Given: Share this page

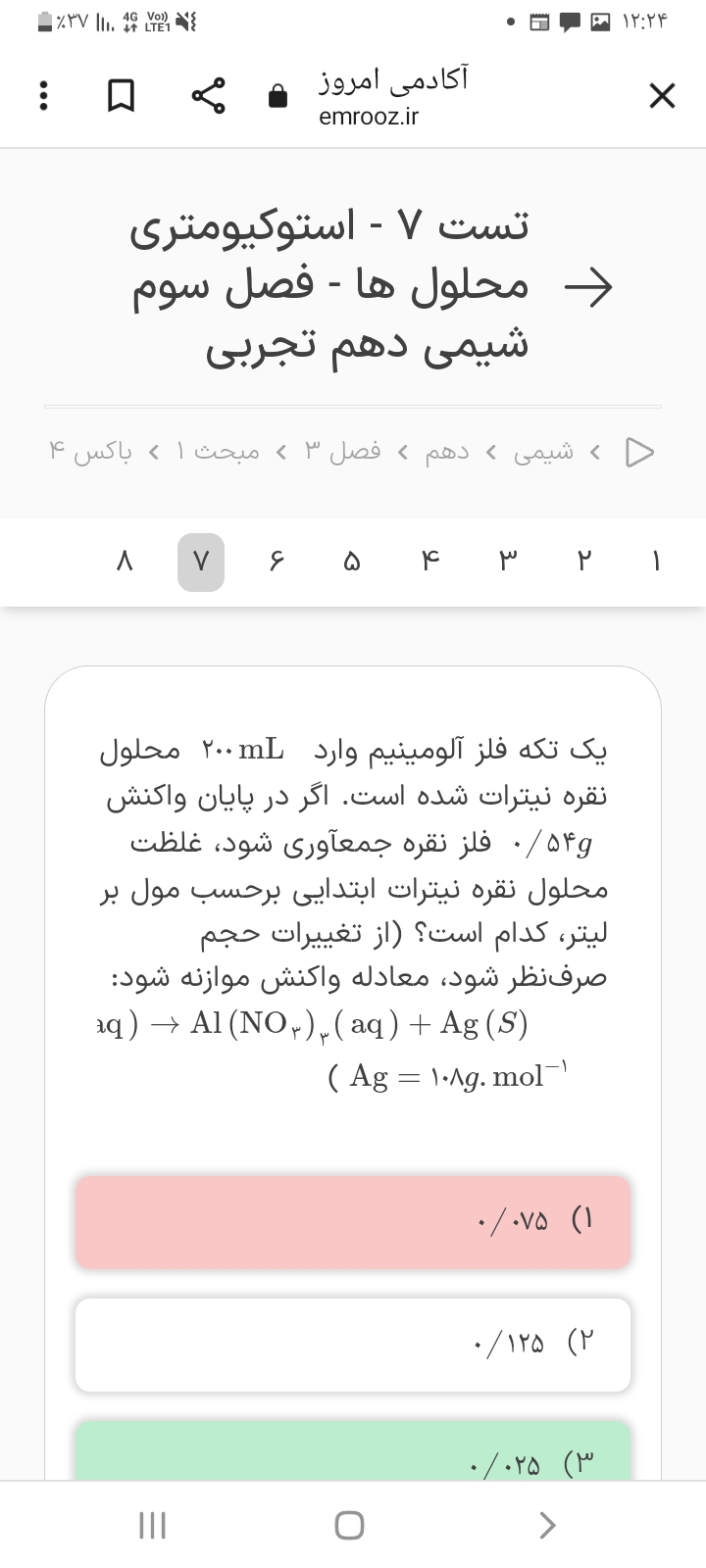Looking at the screenshot, I should [x=209, y=96].
